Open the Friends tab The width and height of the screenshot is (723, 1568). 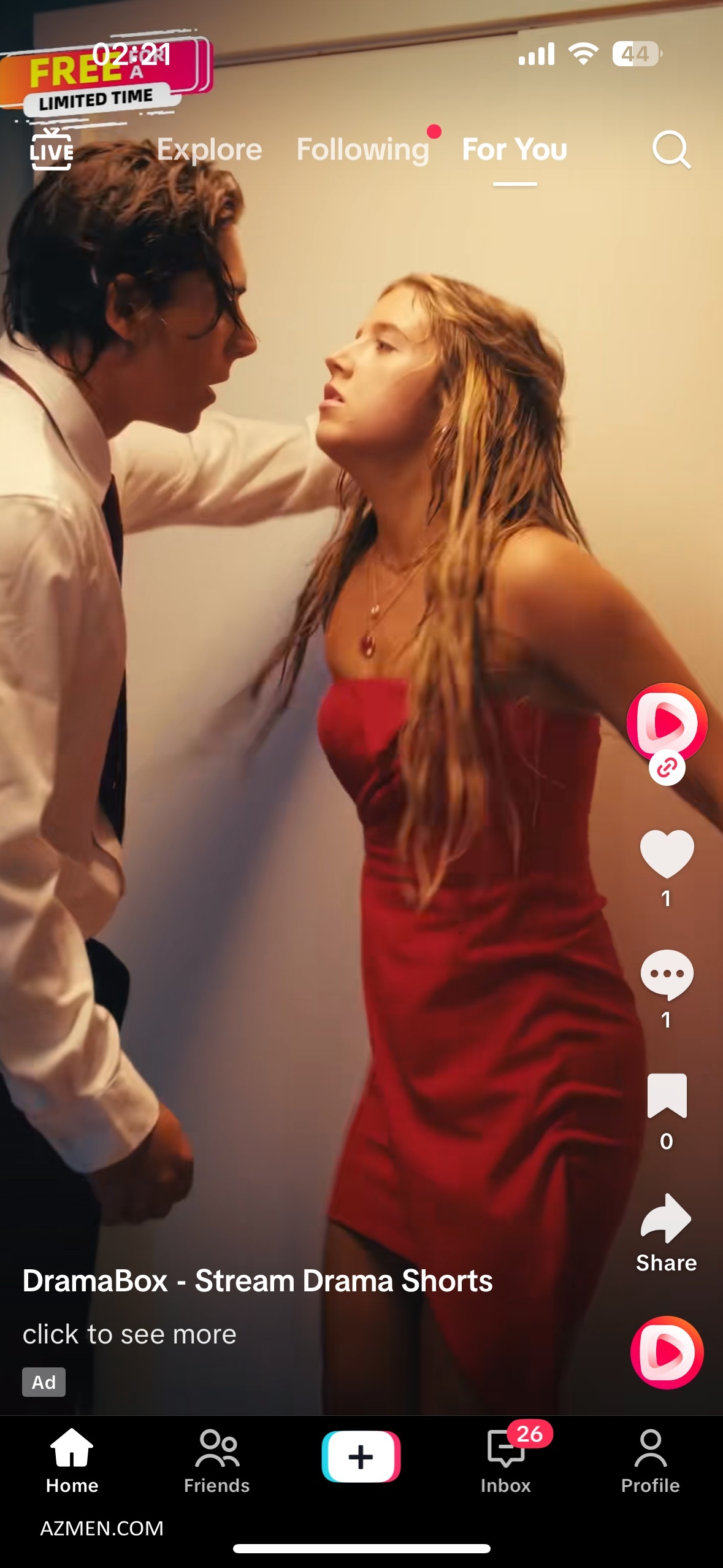(x=217, y=1460)
